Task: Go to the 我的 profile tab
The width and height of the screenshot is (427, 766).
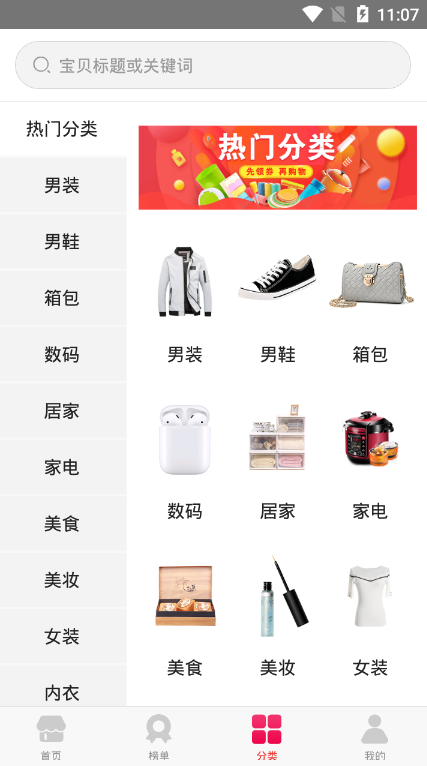Action: coord(374,737)
